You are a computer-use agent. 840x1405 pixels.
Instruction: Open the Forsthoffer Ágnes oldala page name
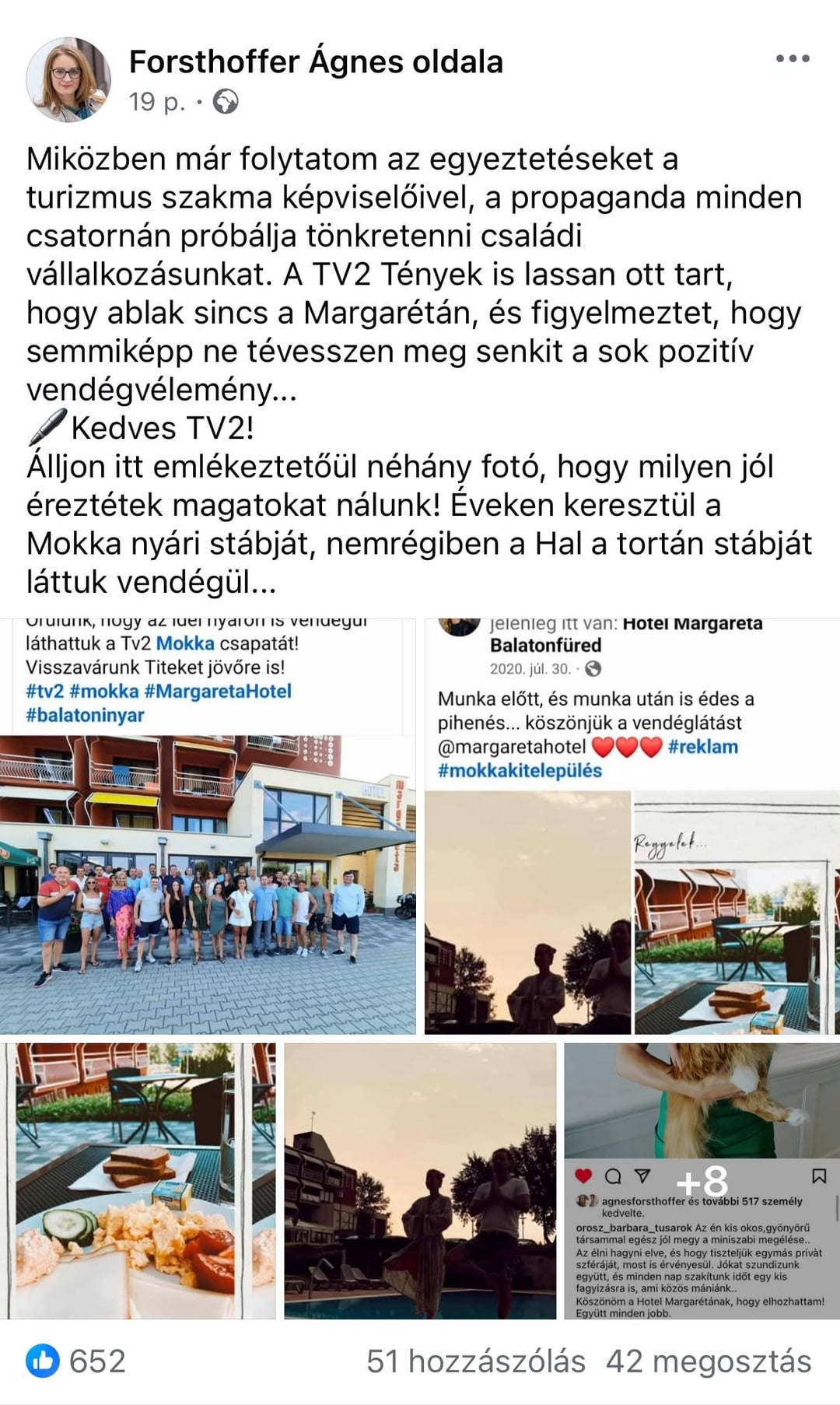tap(316, 61)
